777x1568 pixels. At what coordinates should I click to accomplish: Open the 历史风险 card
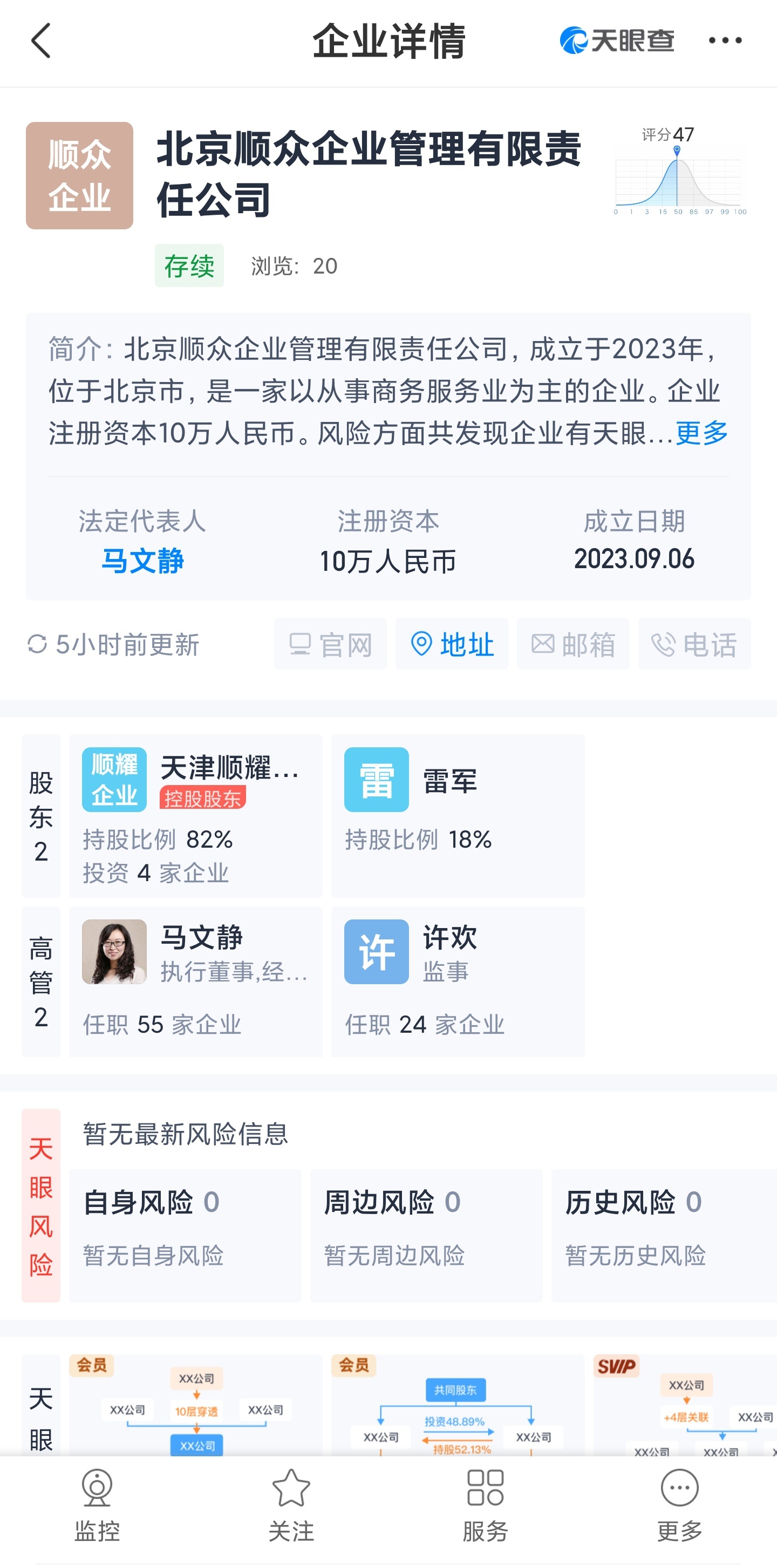pos(664,1235)
